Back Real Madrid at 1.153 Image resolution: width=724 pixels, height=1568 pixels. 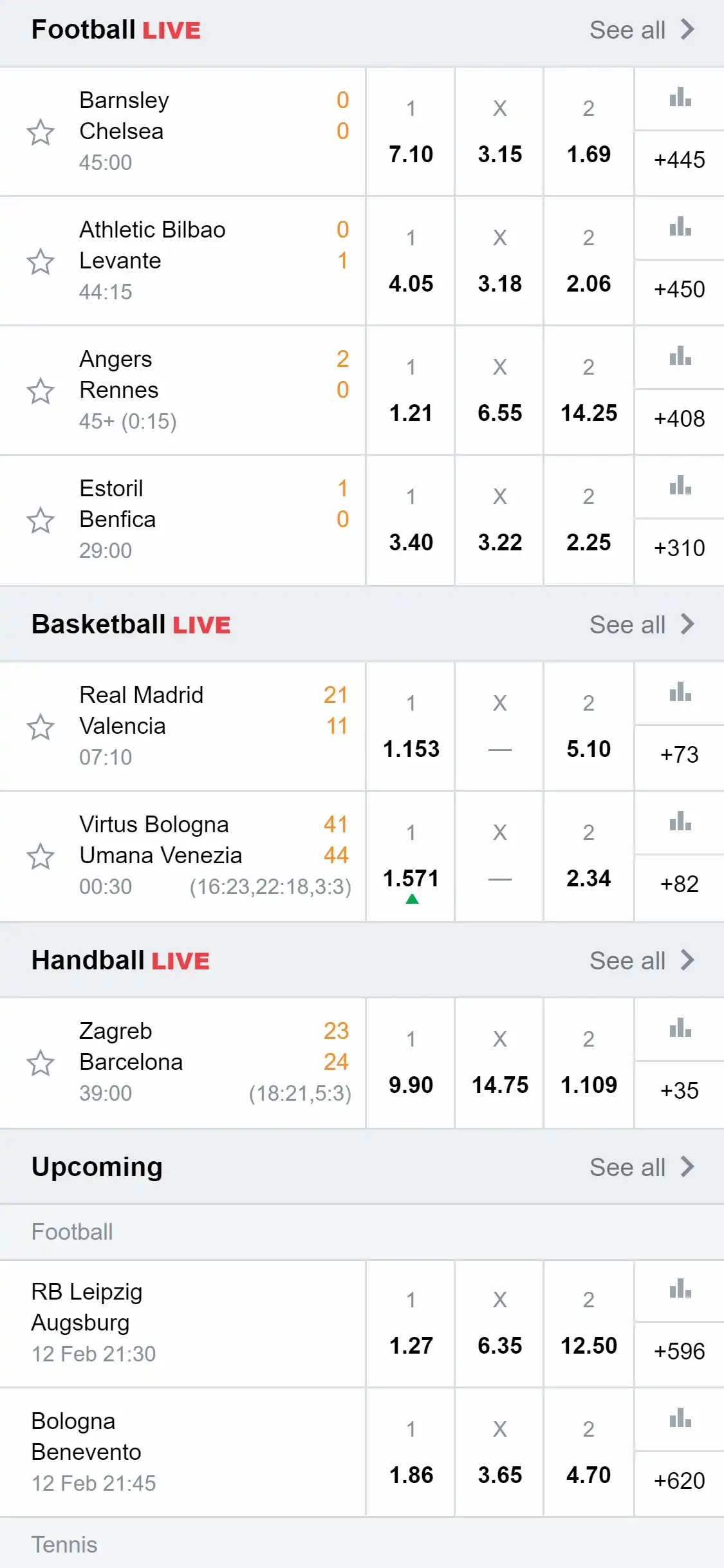coord(411,727)
